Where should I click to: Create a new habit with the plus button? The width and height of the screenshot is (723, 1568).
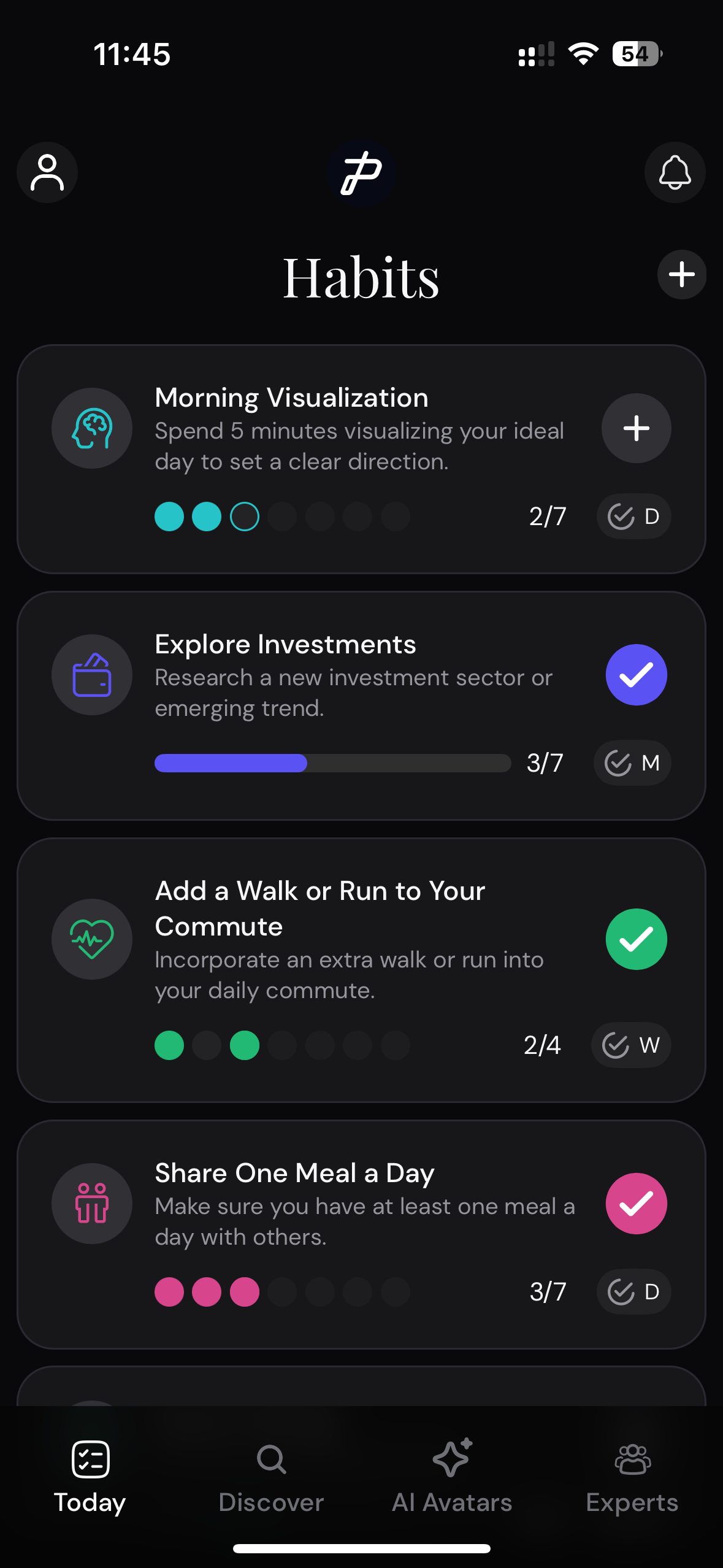point(681,275)
